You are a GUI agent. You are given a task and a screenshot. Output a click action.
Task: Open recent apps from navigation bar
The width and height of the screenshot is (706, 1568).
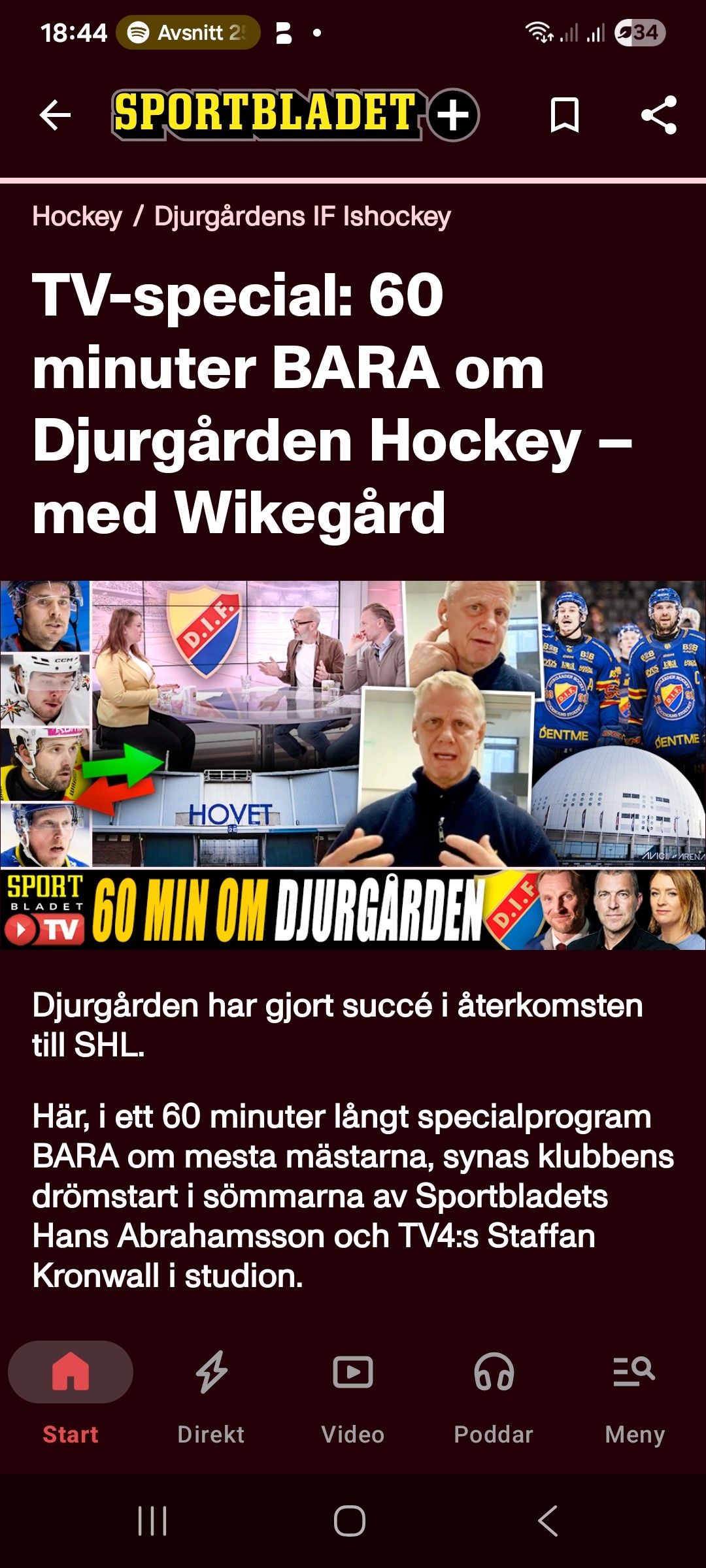(x=152, y=1521)
